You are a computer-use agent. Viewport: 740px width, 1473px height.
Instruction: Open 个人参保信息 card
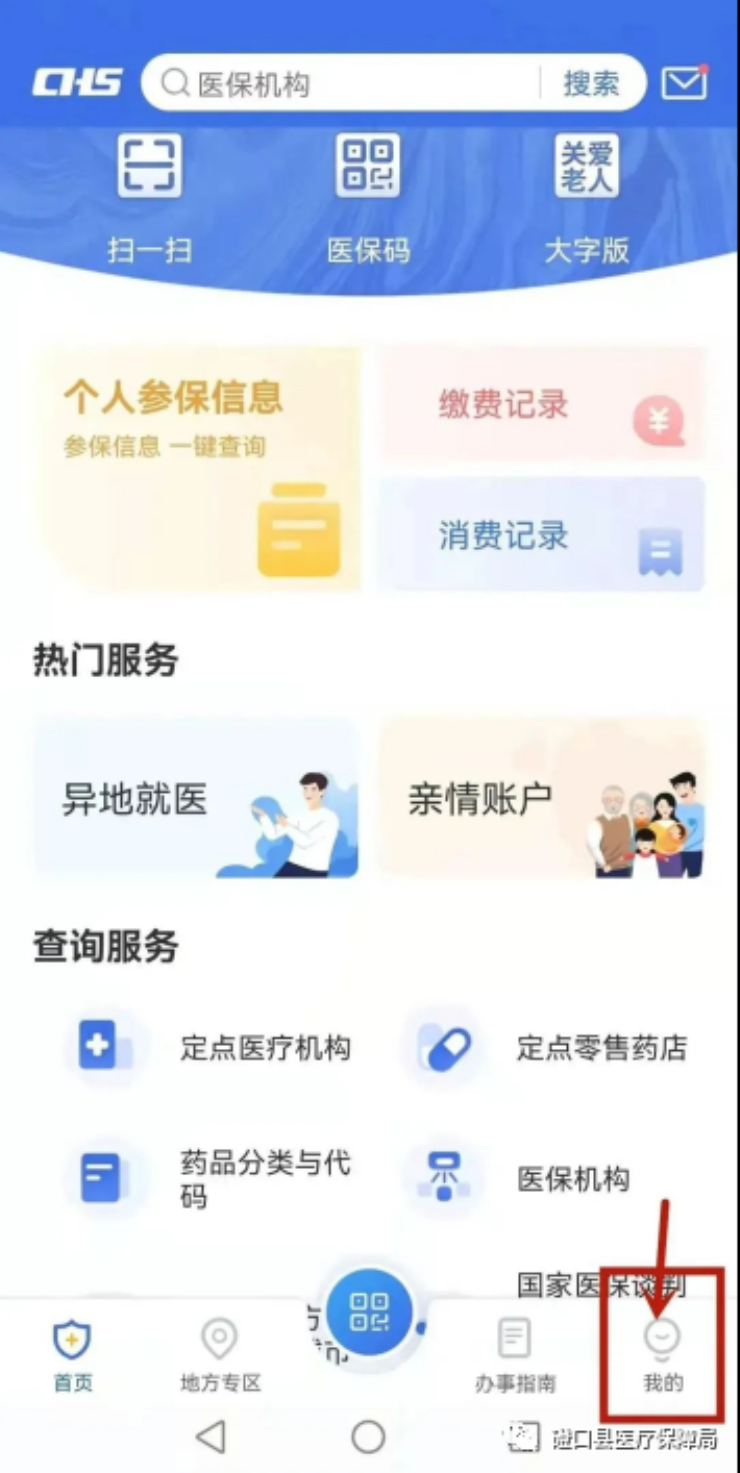tap(197, 468)
